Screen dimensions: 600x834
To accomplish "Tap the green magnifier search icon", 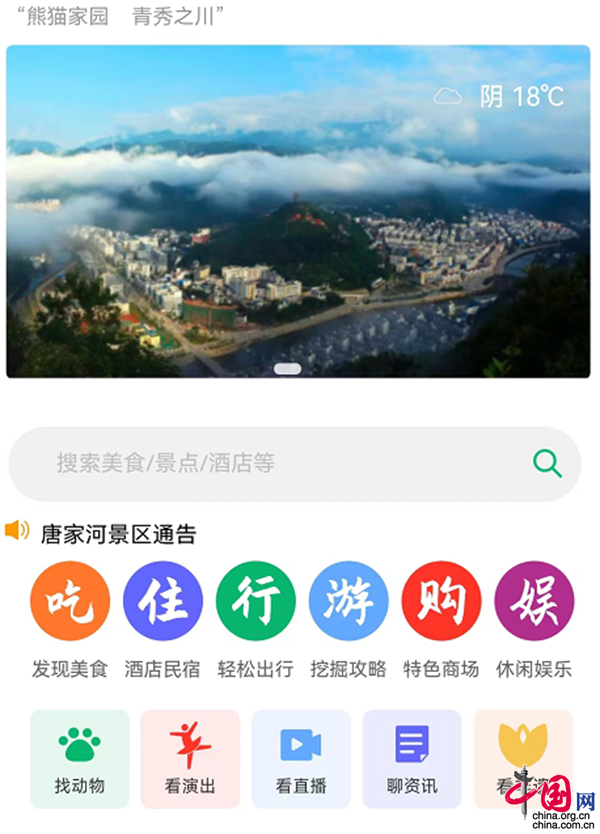I will tap(547, 463).
